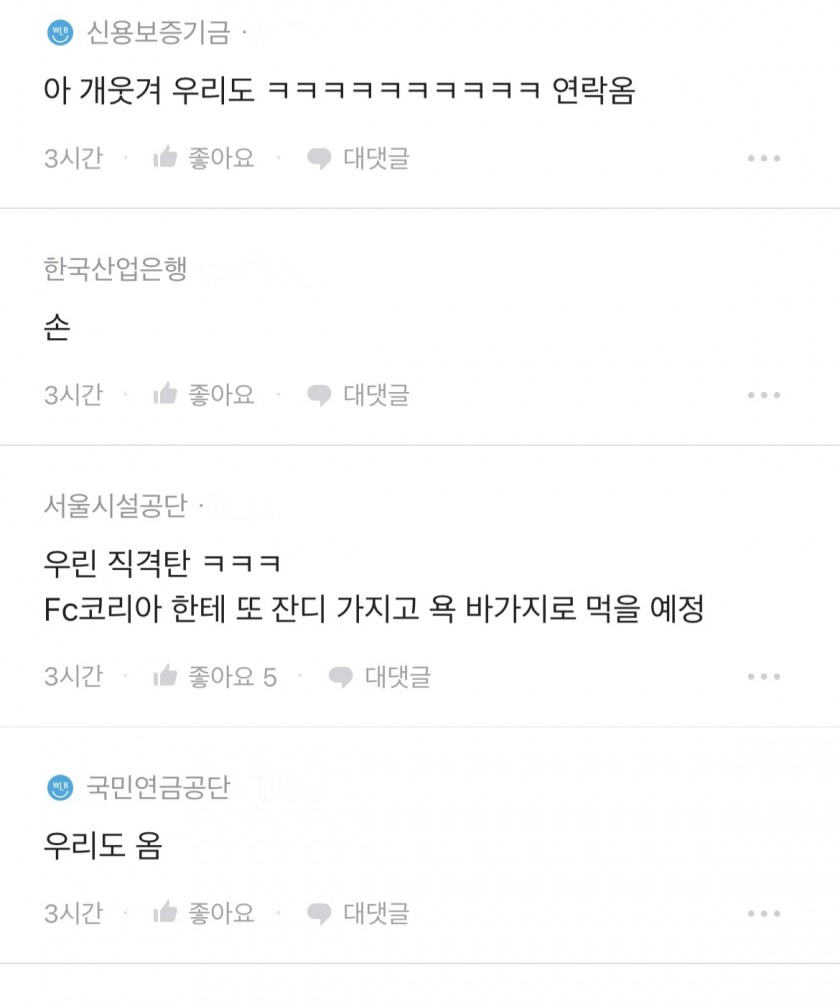Image resolution: width=840 pixels, height=1003 pixels.
Task: Like the 신용보증기금 comment
Action: [203, 158]
